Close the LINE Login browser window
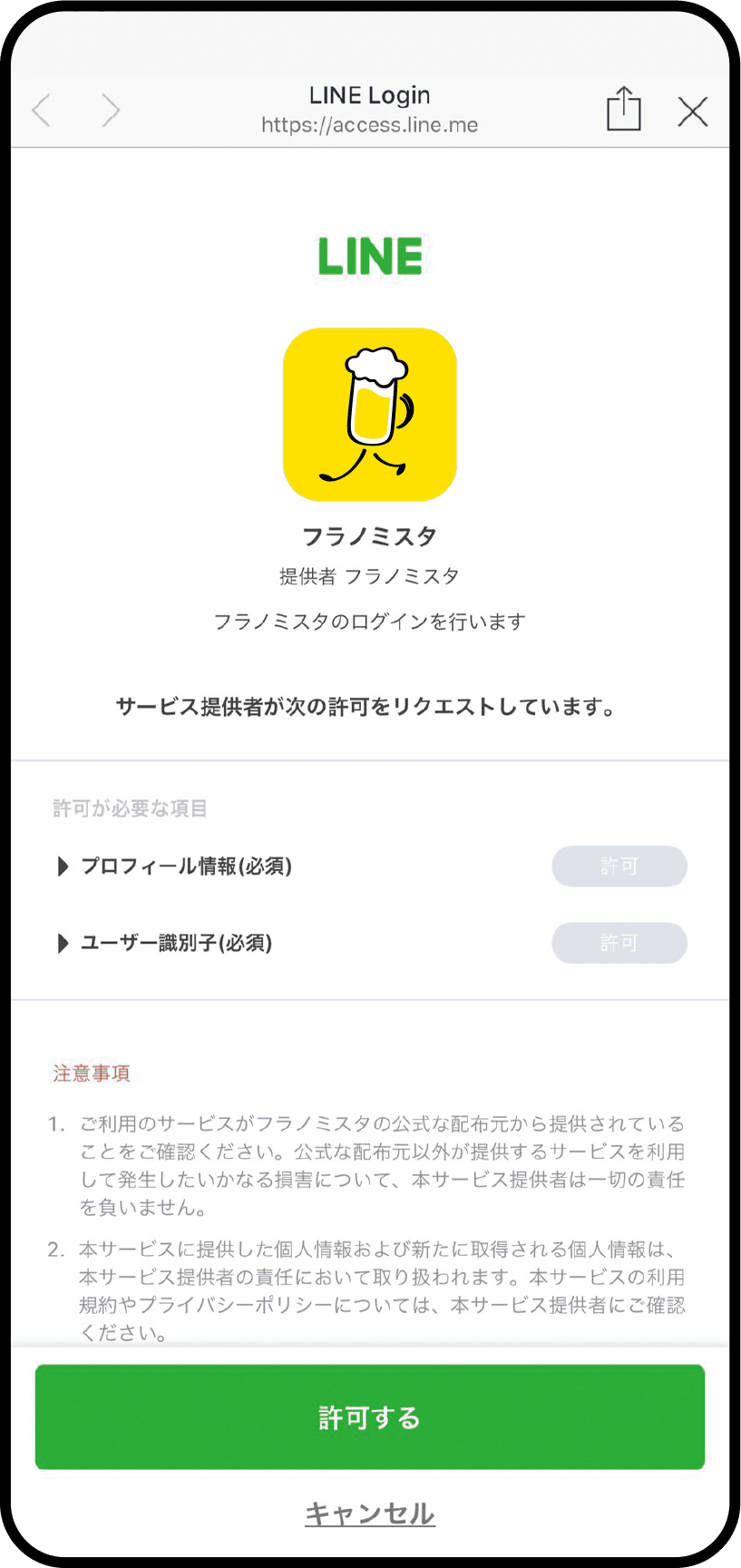 tap(693, 112)
